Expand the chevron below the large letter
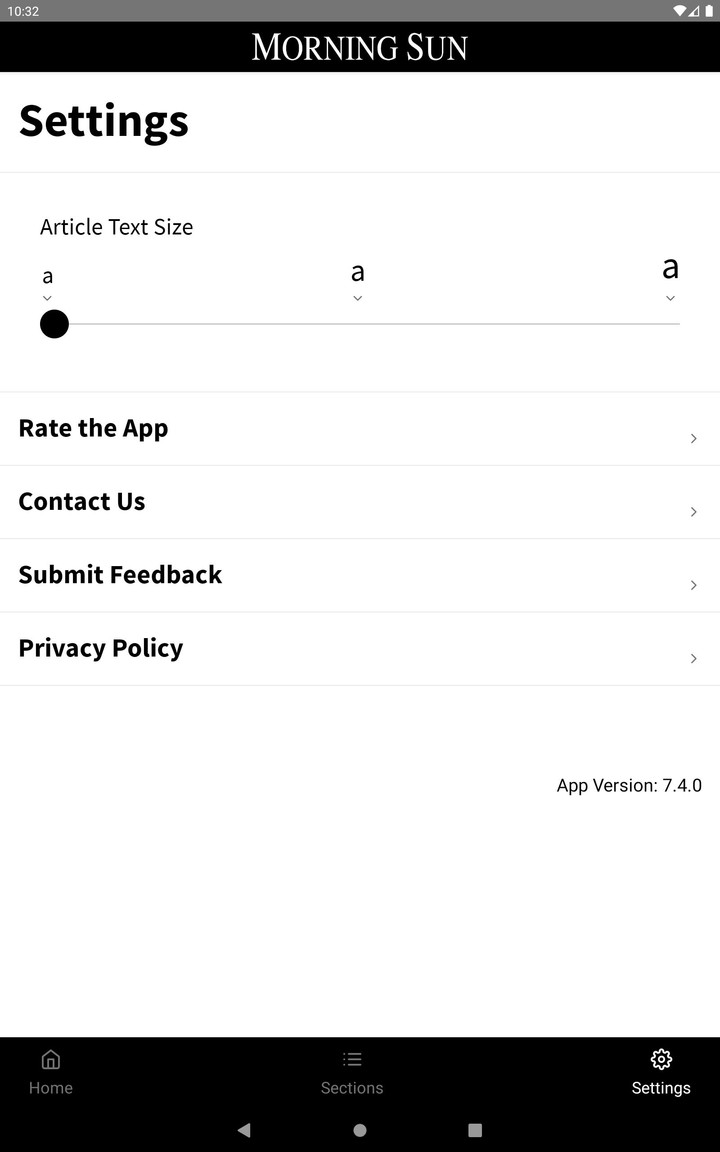Screen dimensions: 720x1152 670,298
